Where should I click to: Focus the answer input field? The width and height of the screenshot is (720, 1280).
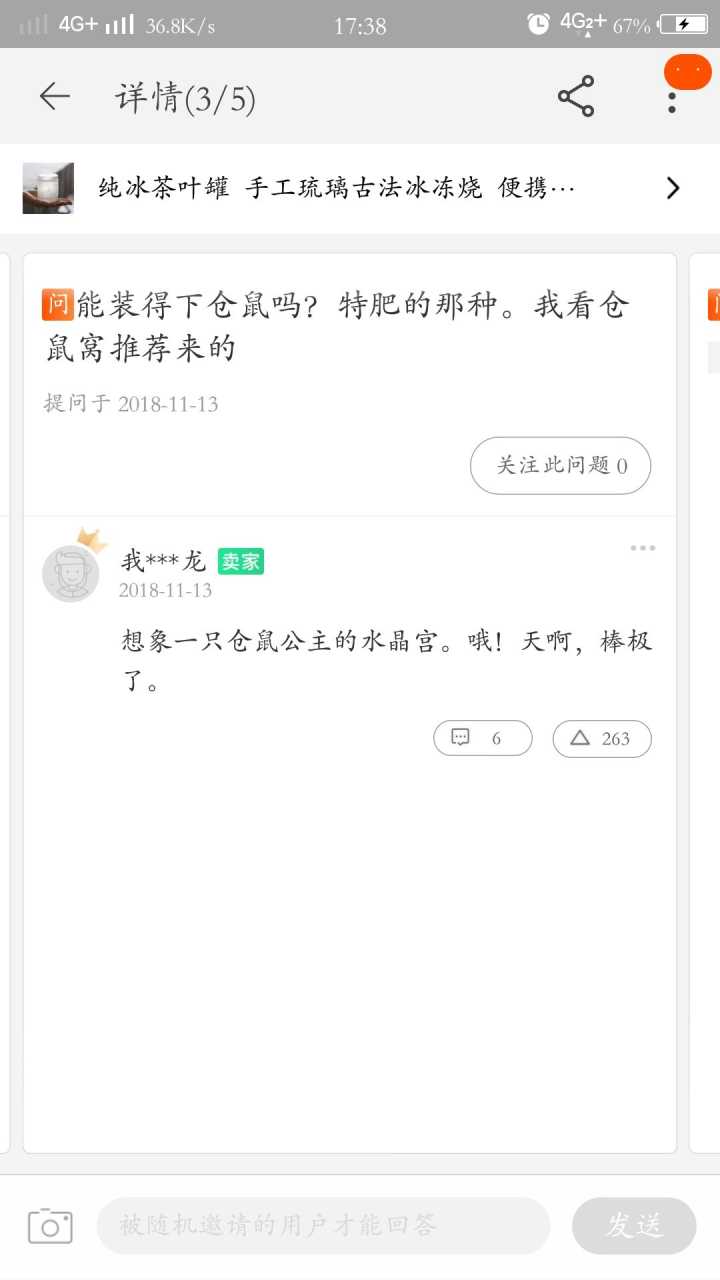(x=322, y=1226)
